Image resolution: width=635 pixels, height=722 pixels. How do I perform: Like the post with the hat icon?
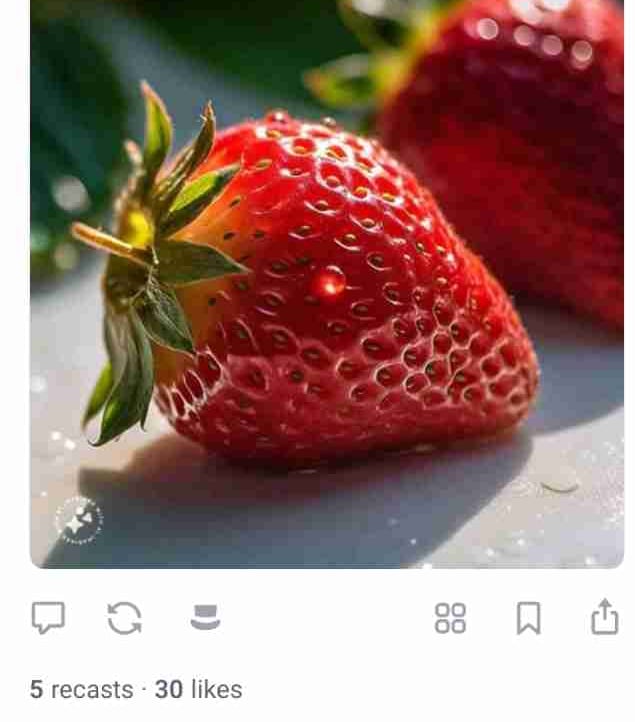(205, 618)
